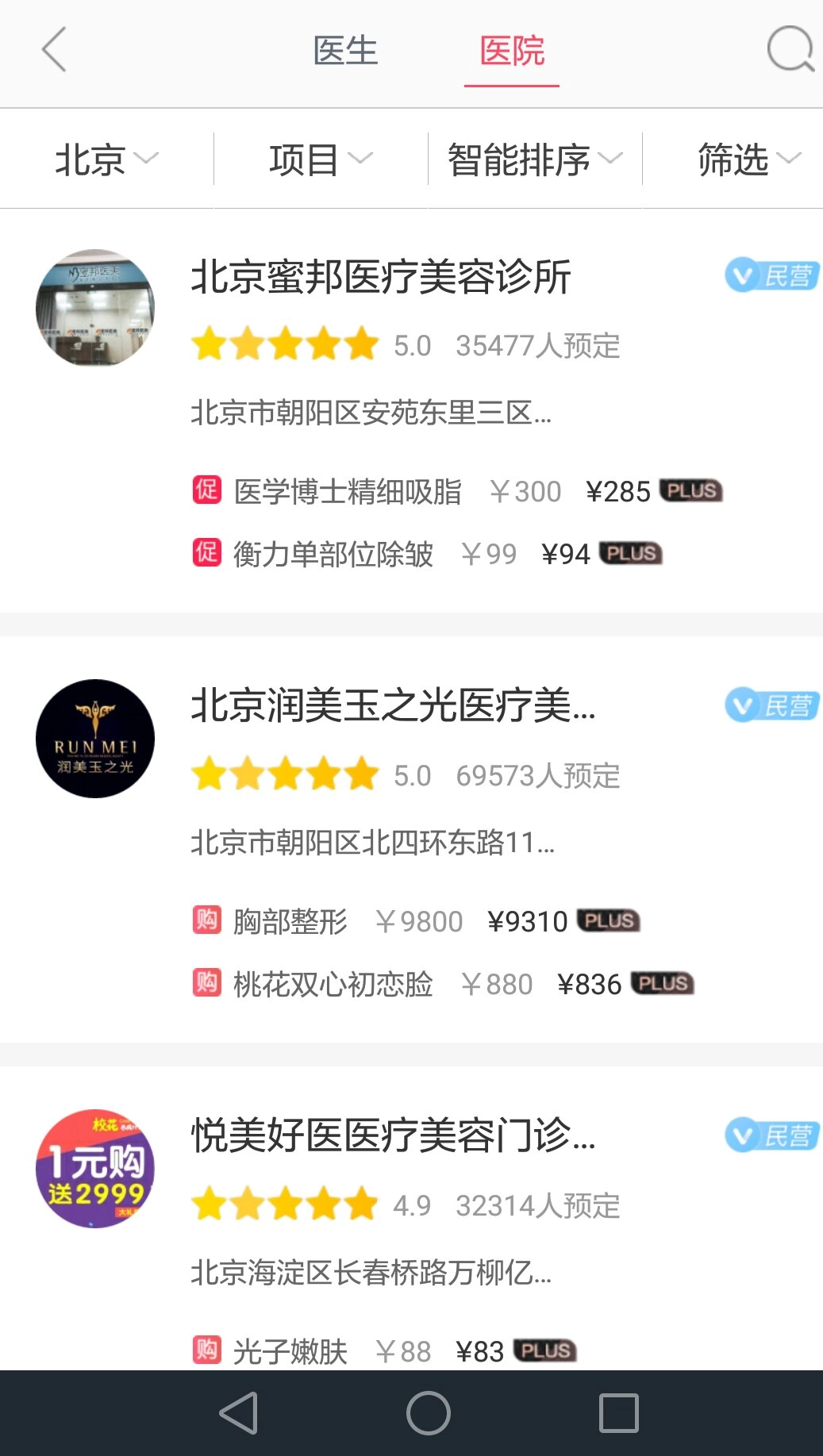This screenshot has height=1456, width=823.
Task: Go back using the top-left arrow
Action: [54, 50]
